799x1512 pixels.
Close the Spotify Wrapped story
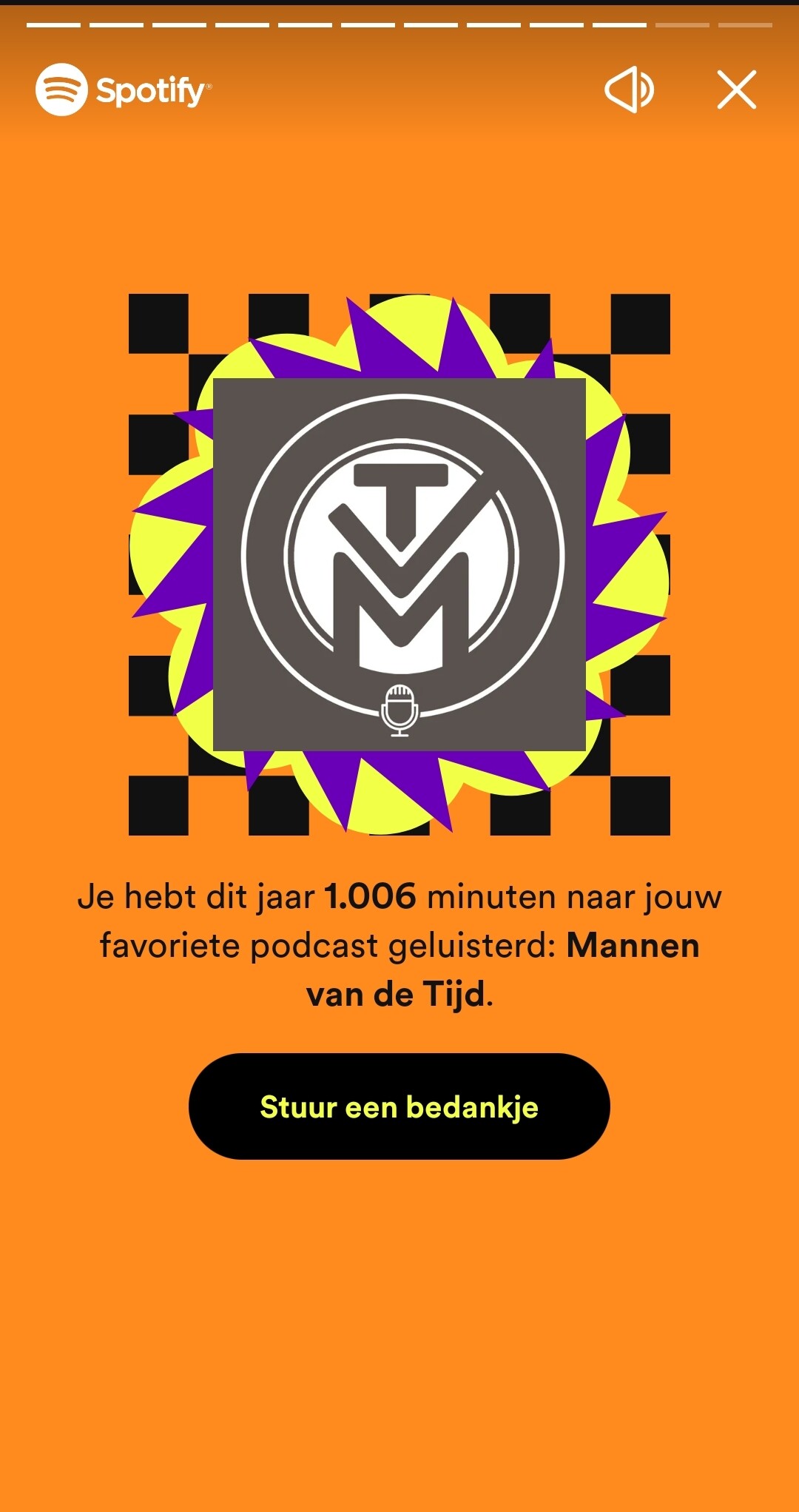click(x=737, y=90)
